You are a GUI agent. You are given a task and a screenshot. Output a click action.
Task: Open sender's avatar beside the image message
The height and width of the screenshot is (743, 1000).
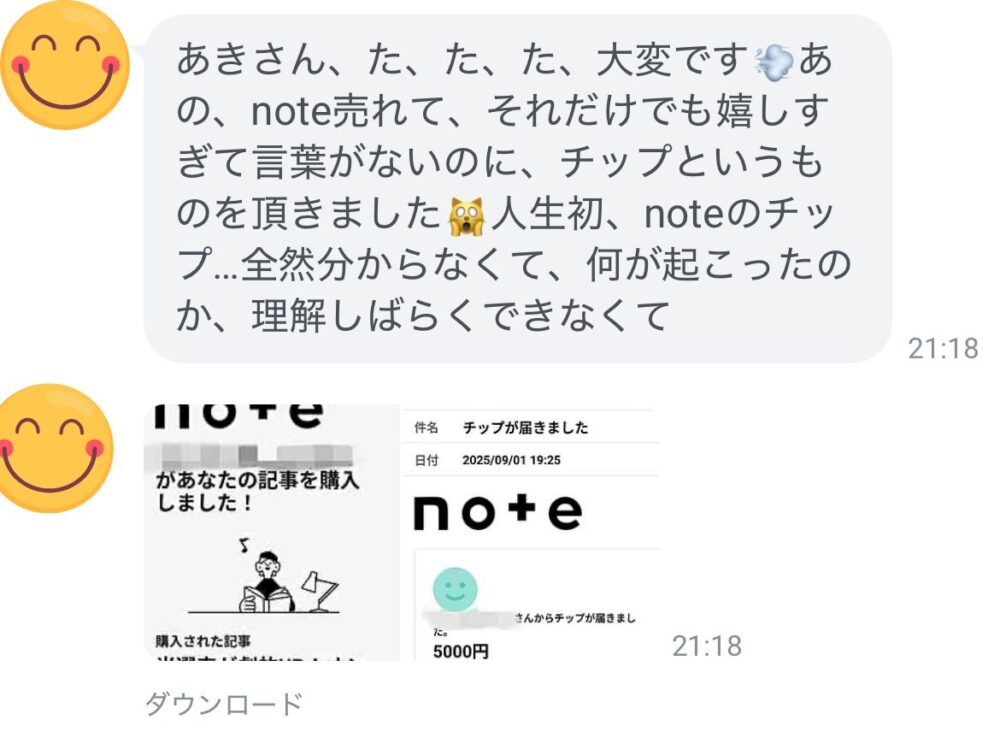pos(56,448)
